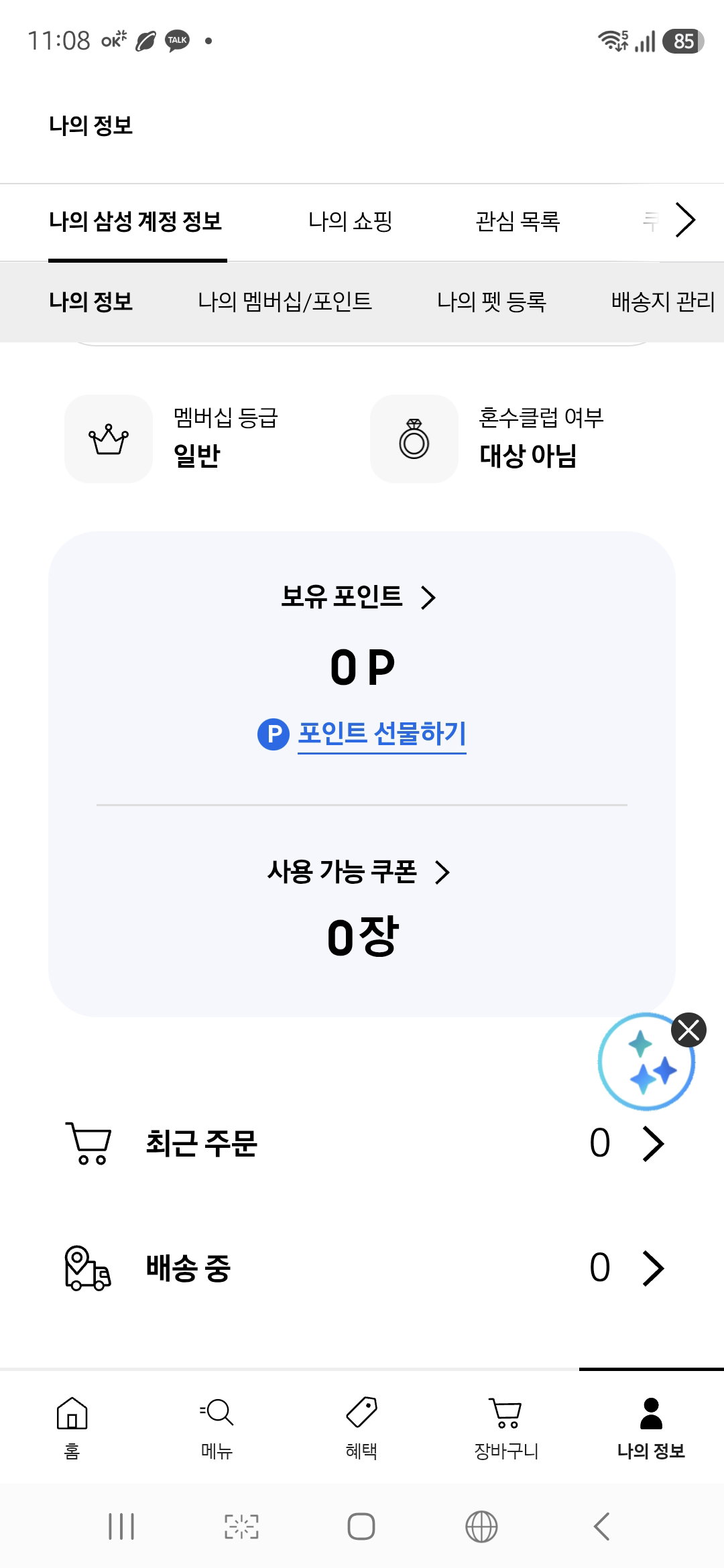
Task: Switch to the 나의 쇼핑 tab
Action: click(350, 221)
